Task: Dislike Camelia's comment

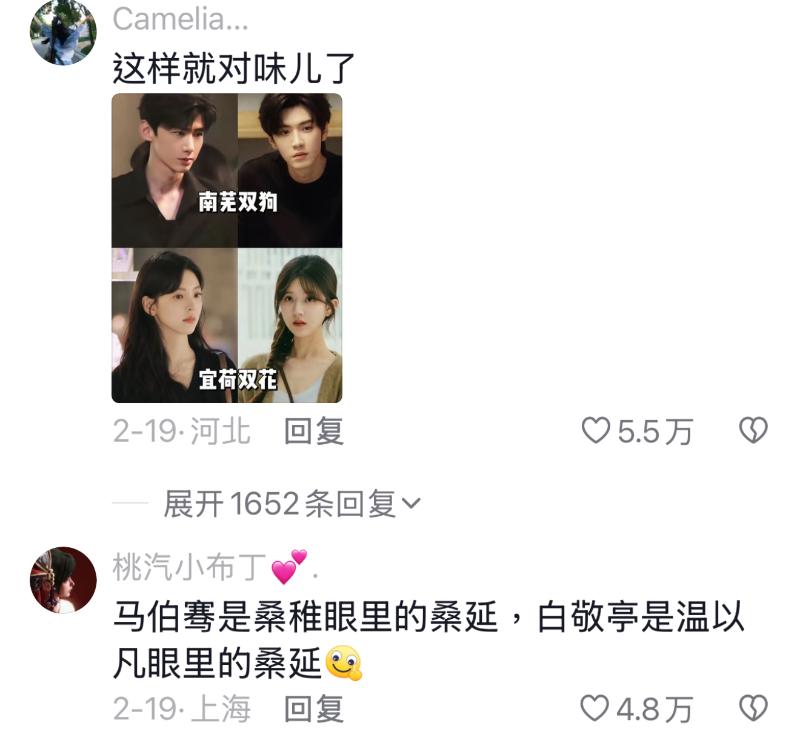Action: coord(752,431)
